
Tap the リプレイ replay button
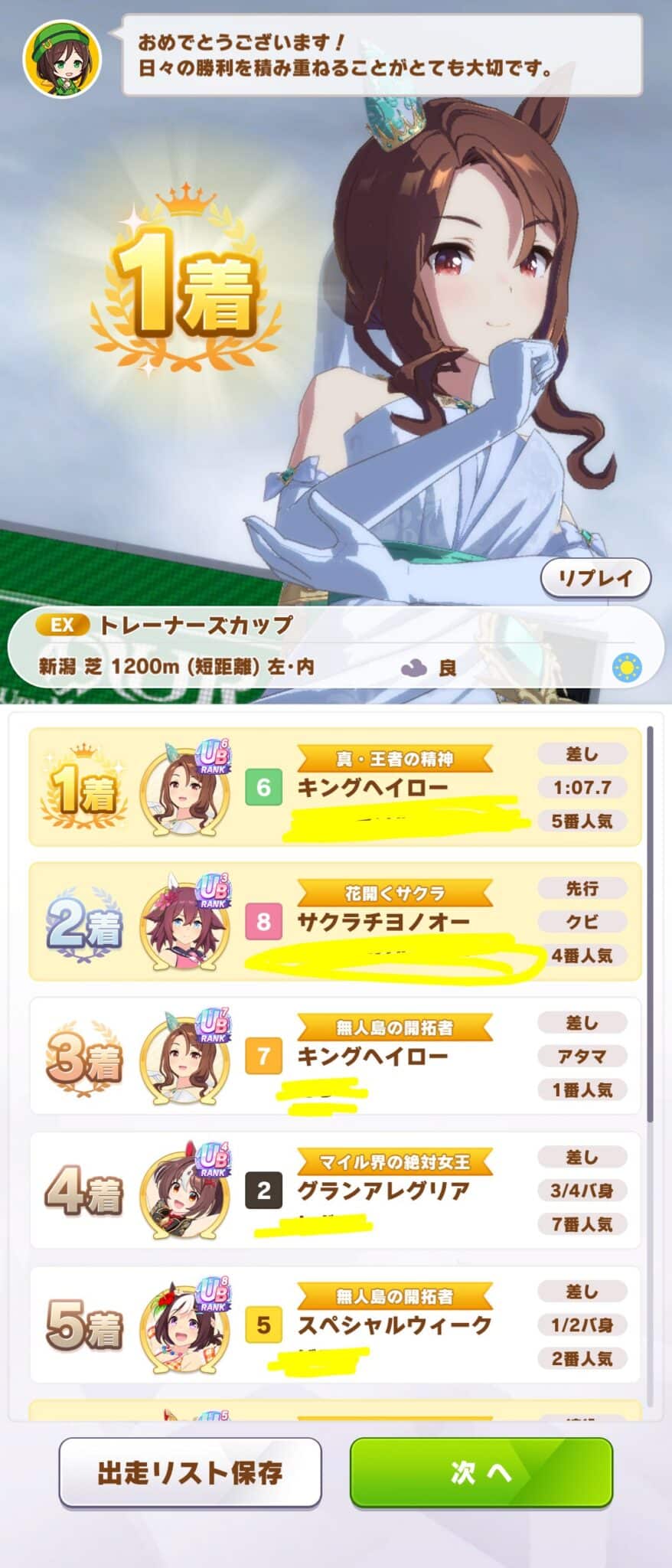click(x=595, y=578)
